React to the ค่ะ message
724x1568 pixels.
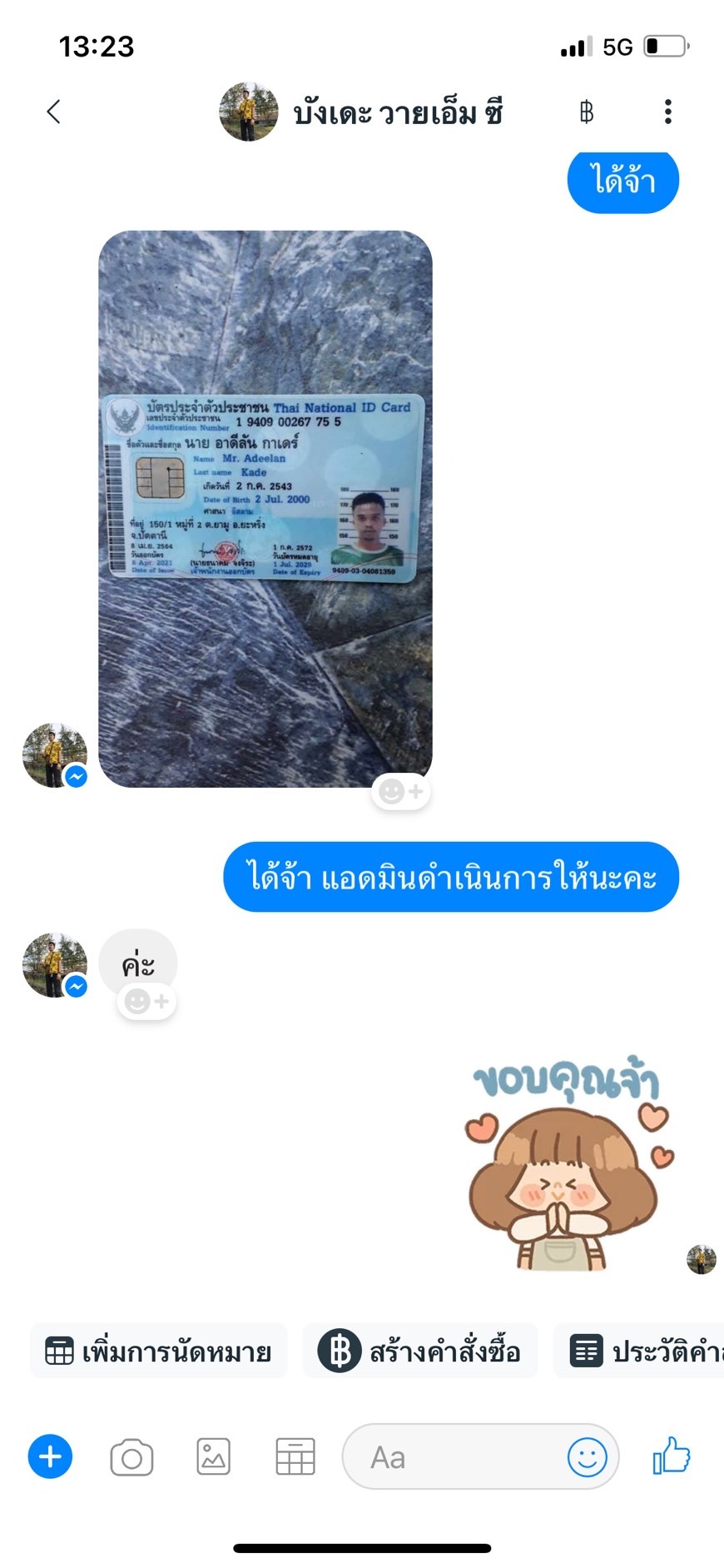(x=147, y=1001)
